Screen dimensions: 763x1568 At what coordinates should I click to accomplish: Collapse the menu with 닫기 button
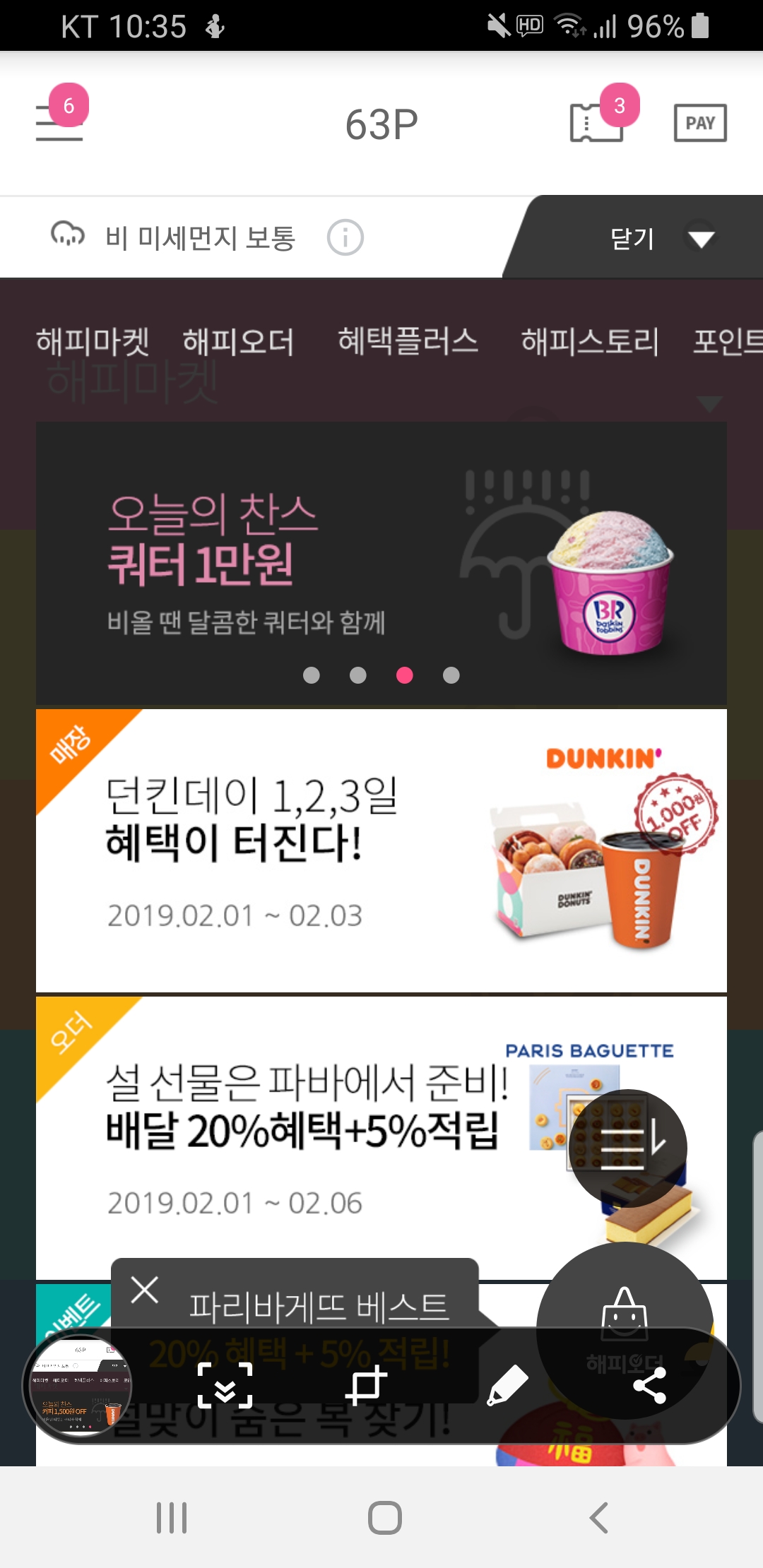point(661,239)
